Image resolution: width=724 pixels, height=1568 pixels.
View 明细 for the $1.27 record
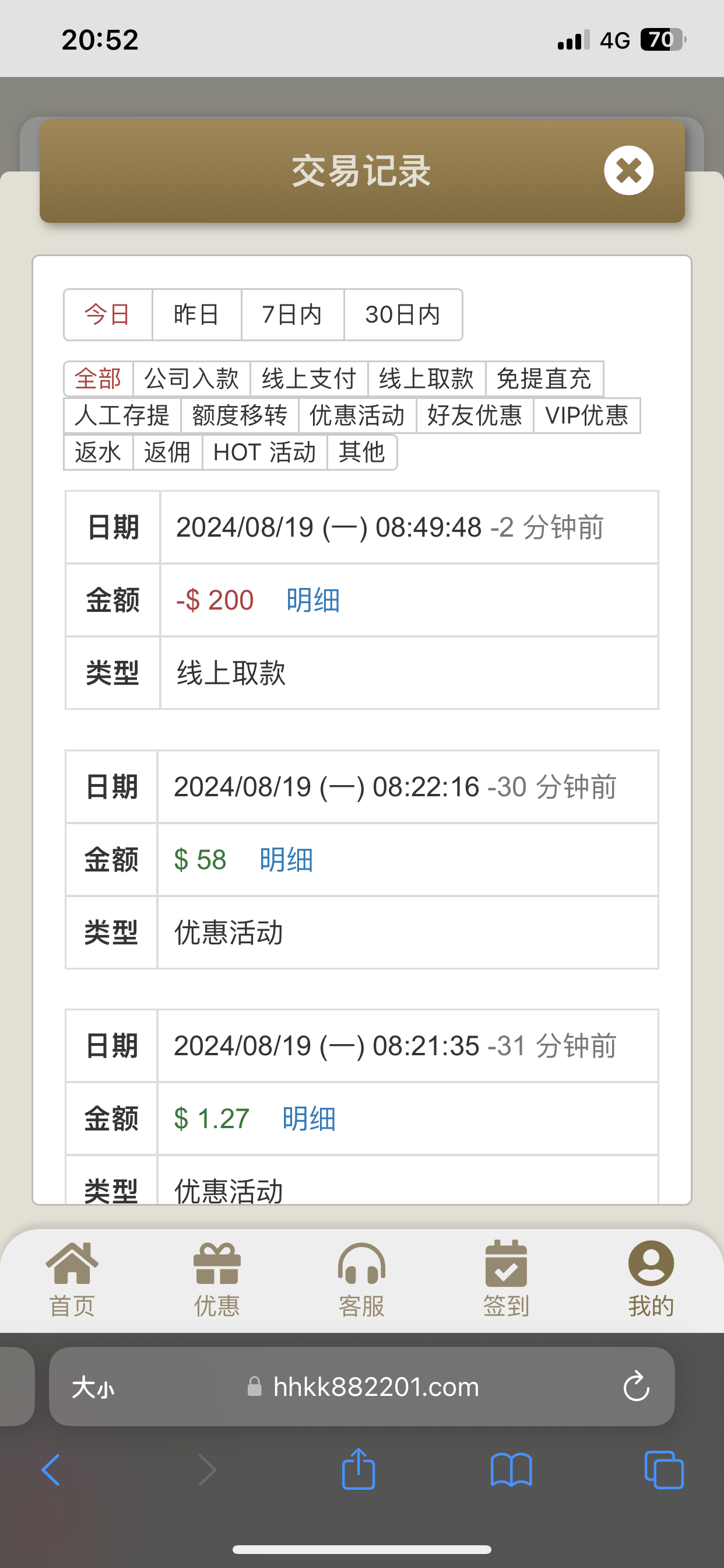click(308, 1119)
